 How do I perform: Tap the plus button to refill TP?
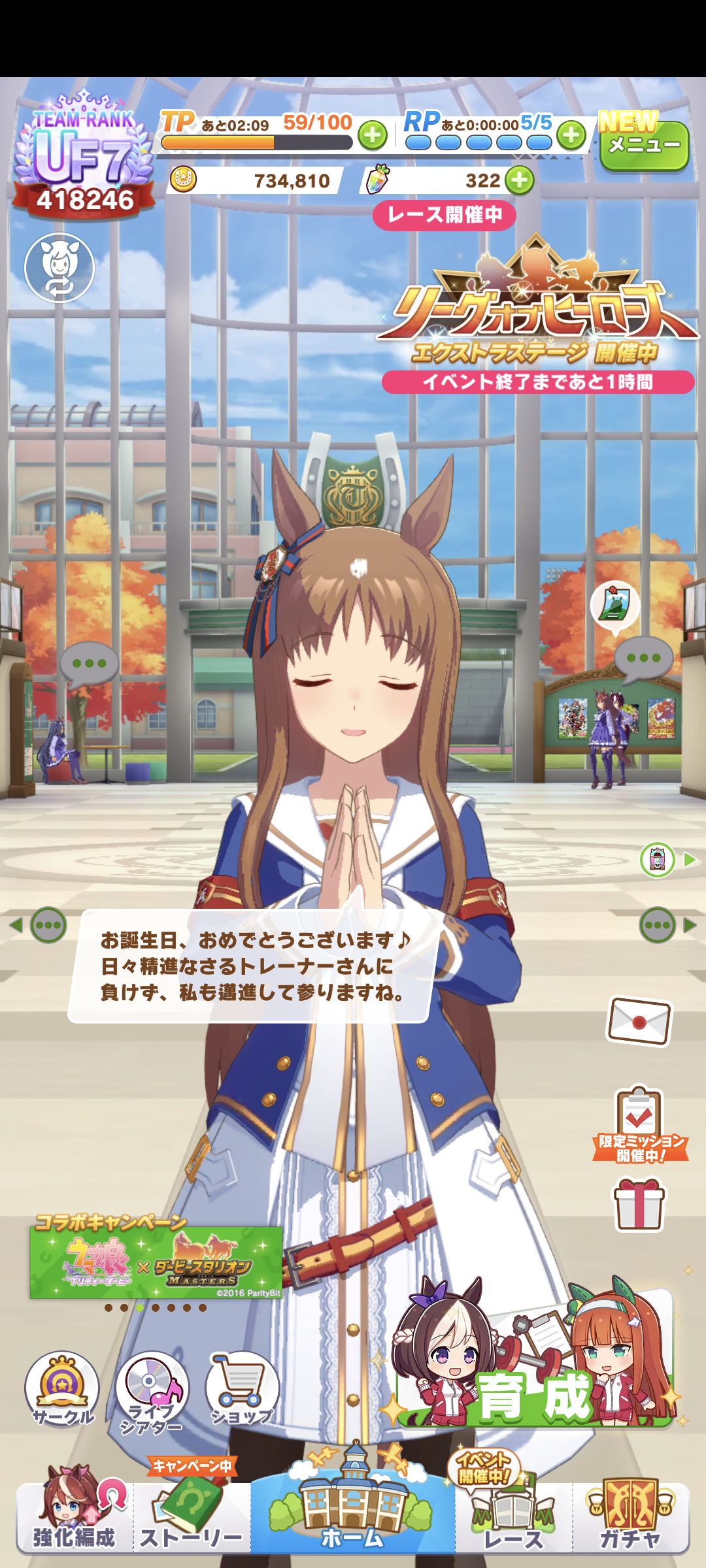pyautogui.click(x=373, y=135)
